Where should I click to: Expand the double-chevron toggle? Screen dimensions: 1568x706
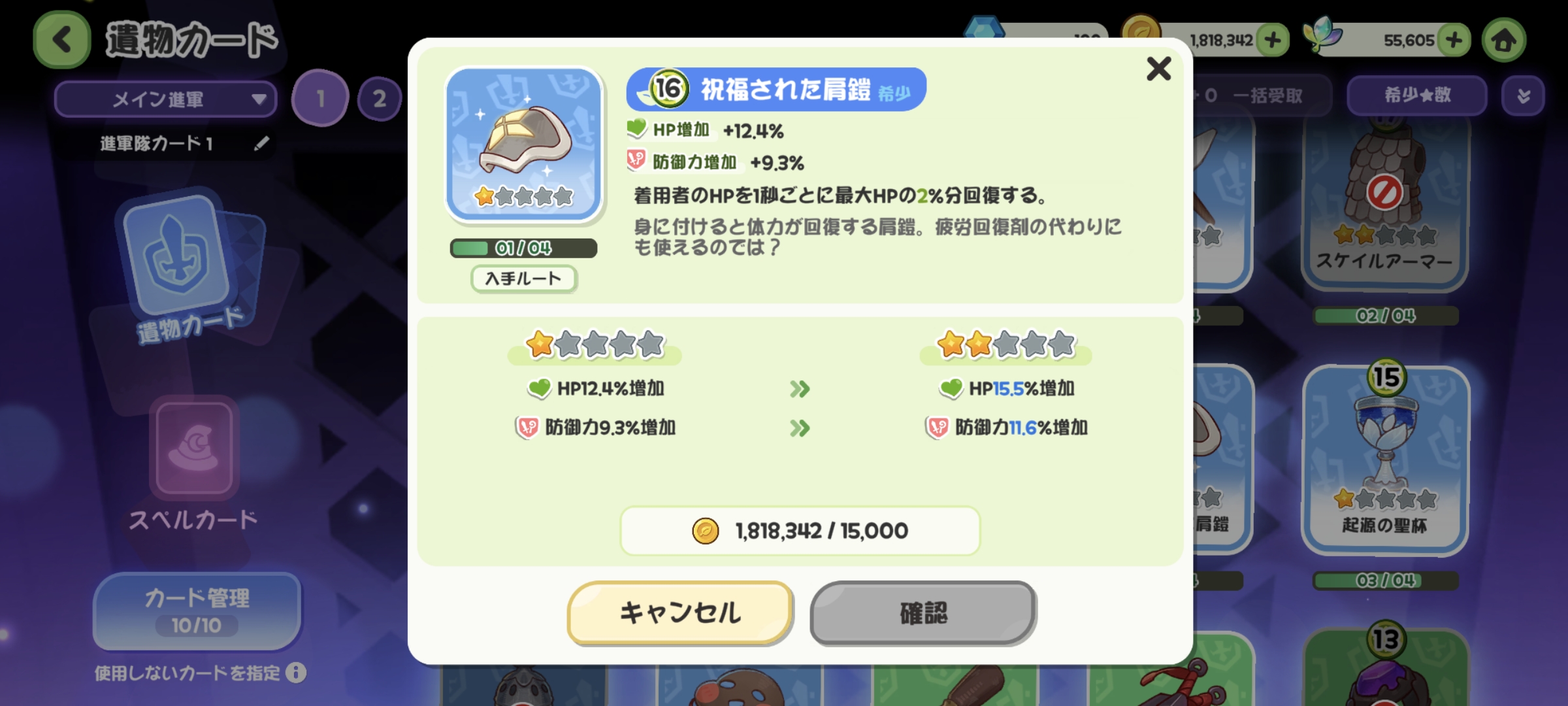click(x=1523, y=96)
